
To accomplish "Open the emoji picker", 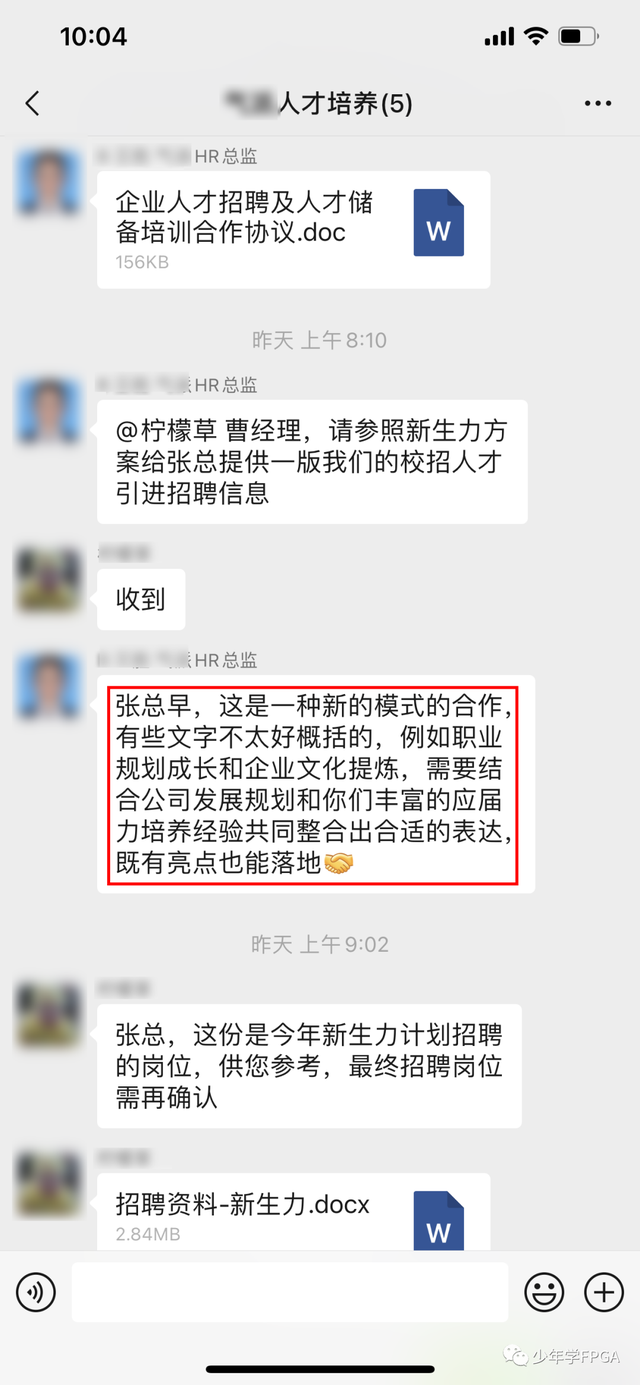I will pos(544,1293).
